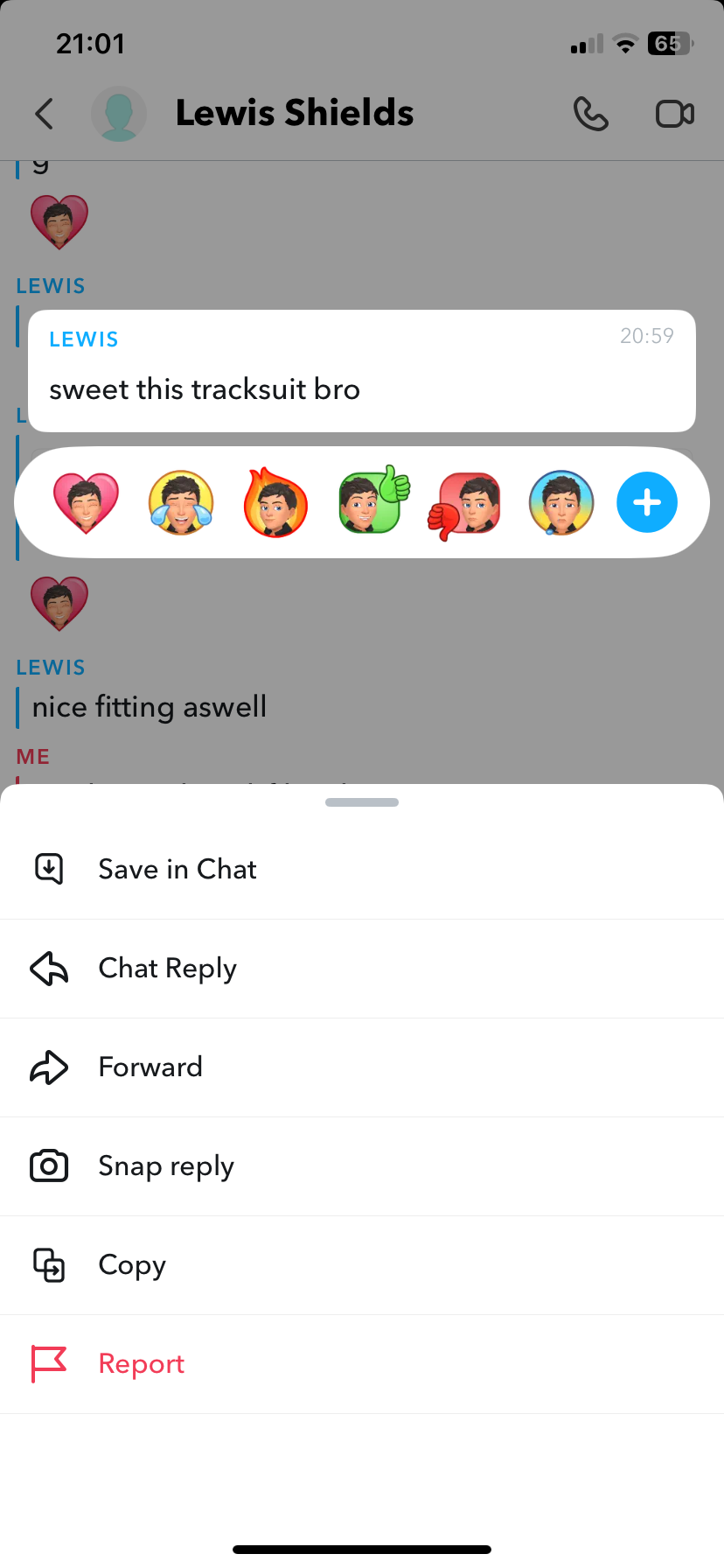Copy the message text

tap(132, 1265)
